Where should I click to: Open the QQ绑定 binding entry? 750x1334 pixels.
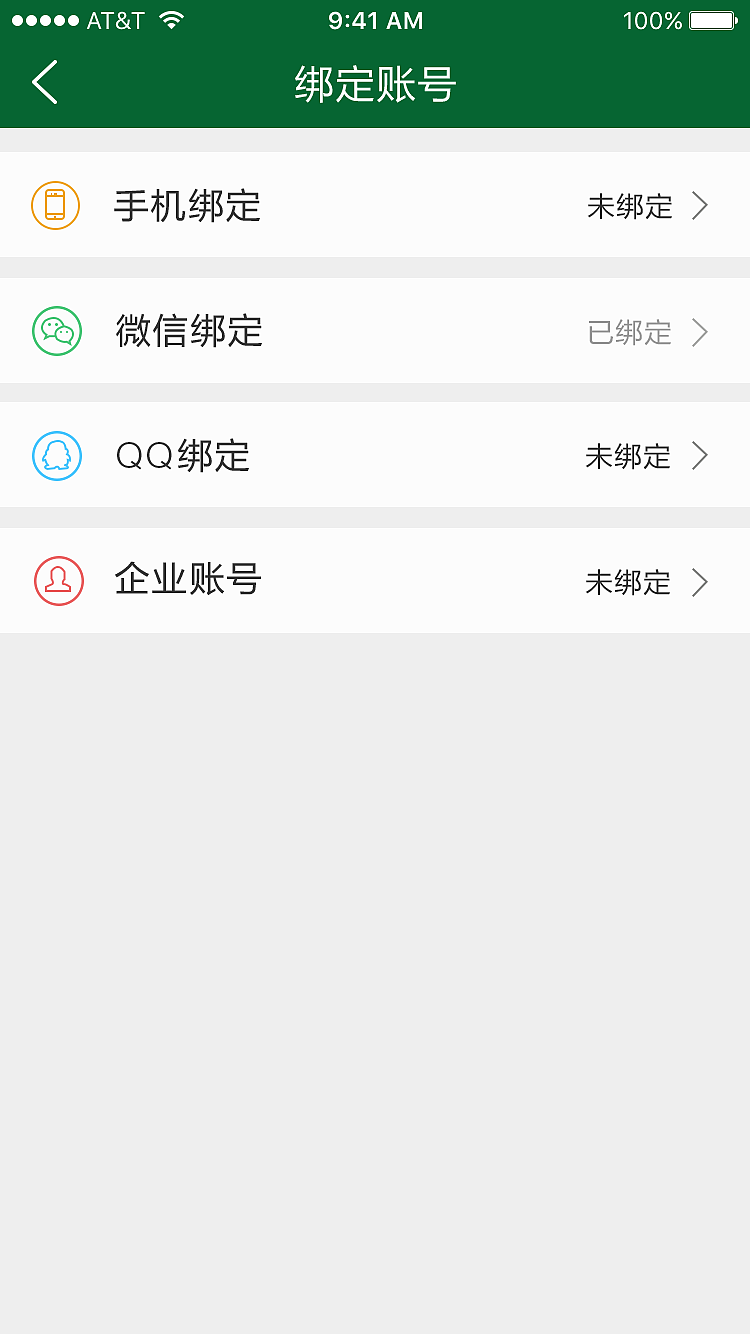(x=375, y=456)
